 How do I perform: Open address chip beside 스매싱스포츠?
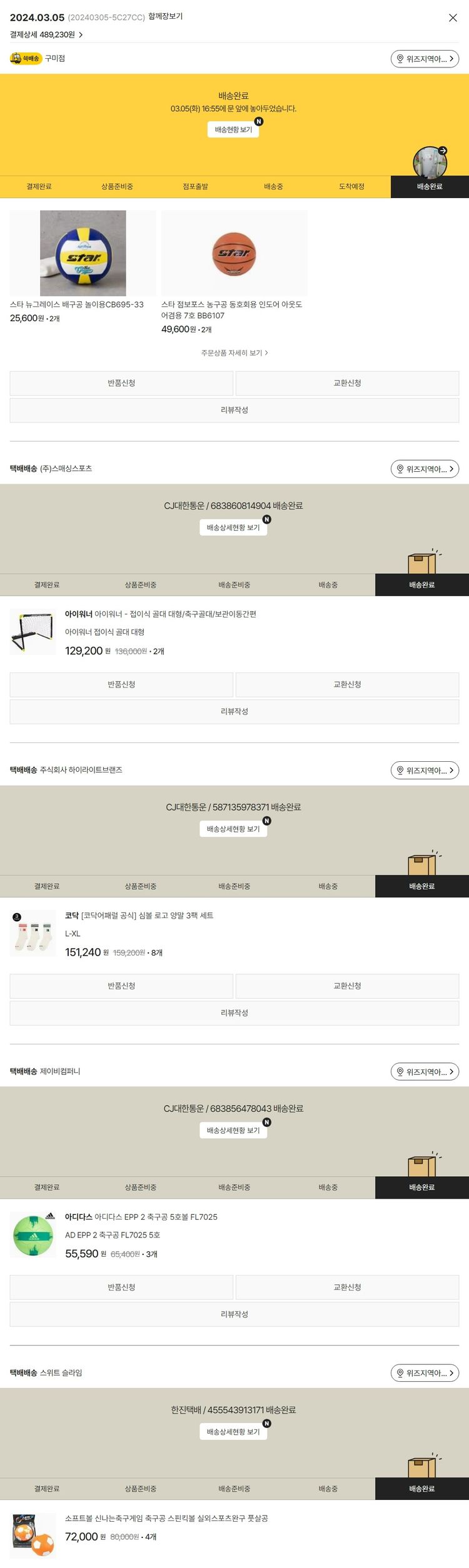coord(425,469)
